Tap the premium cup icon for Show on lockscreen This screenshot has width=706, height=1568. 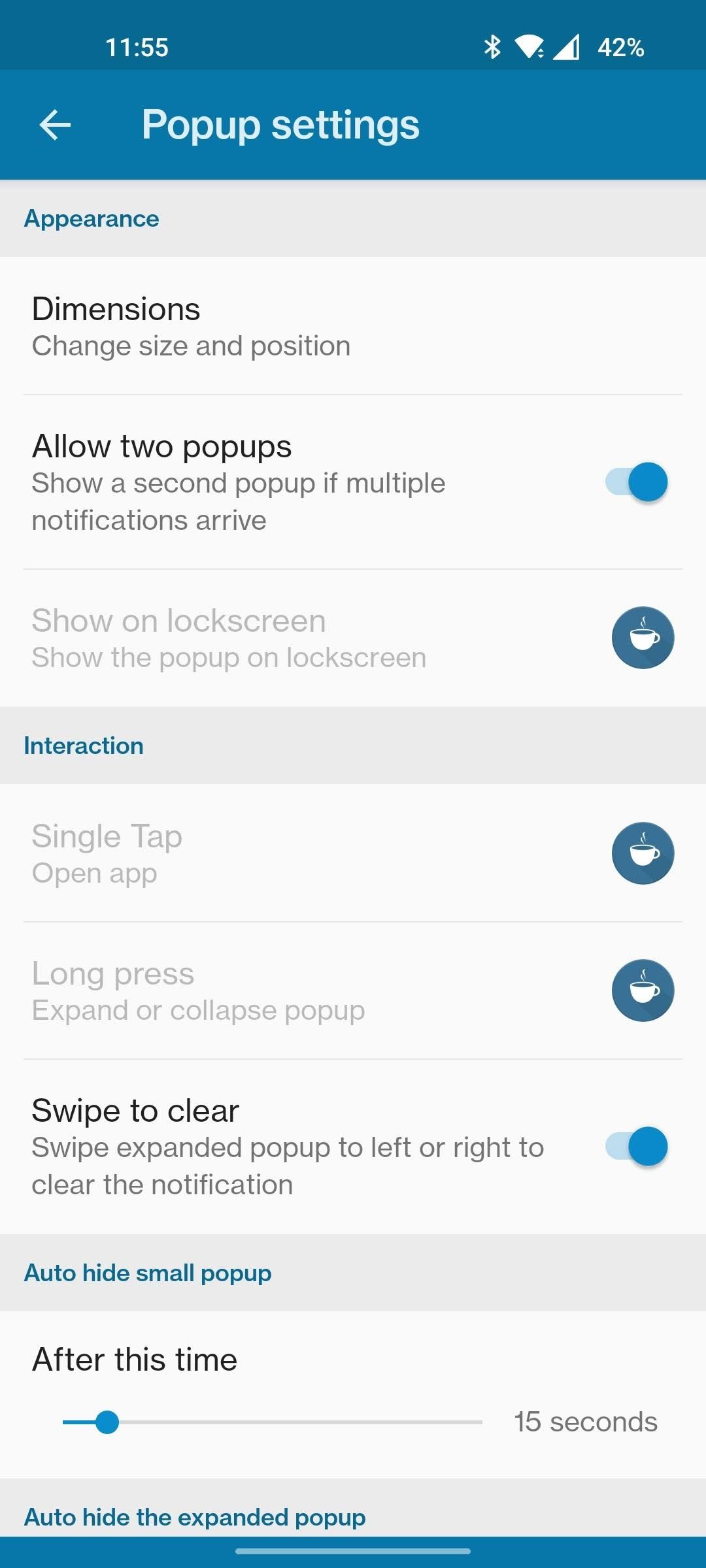click(643, 638)
